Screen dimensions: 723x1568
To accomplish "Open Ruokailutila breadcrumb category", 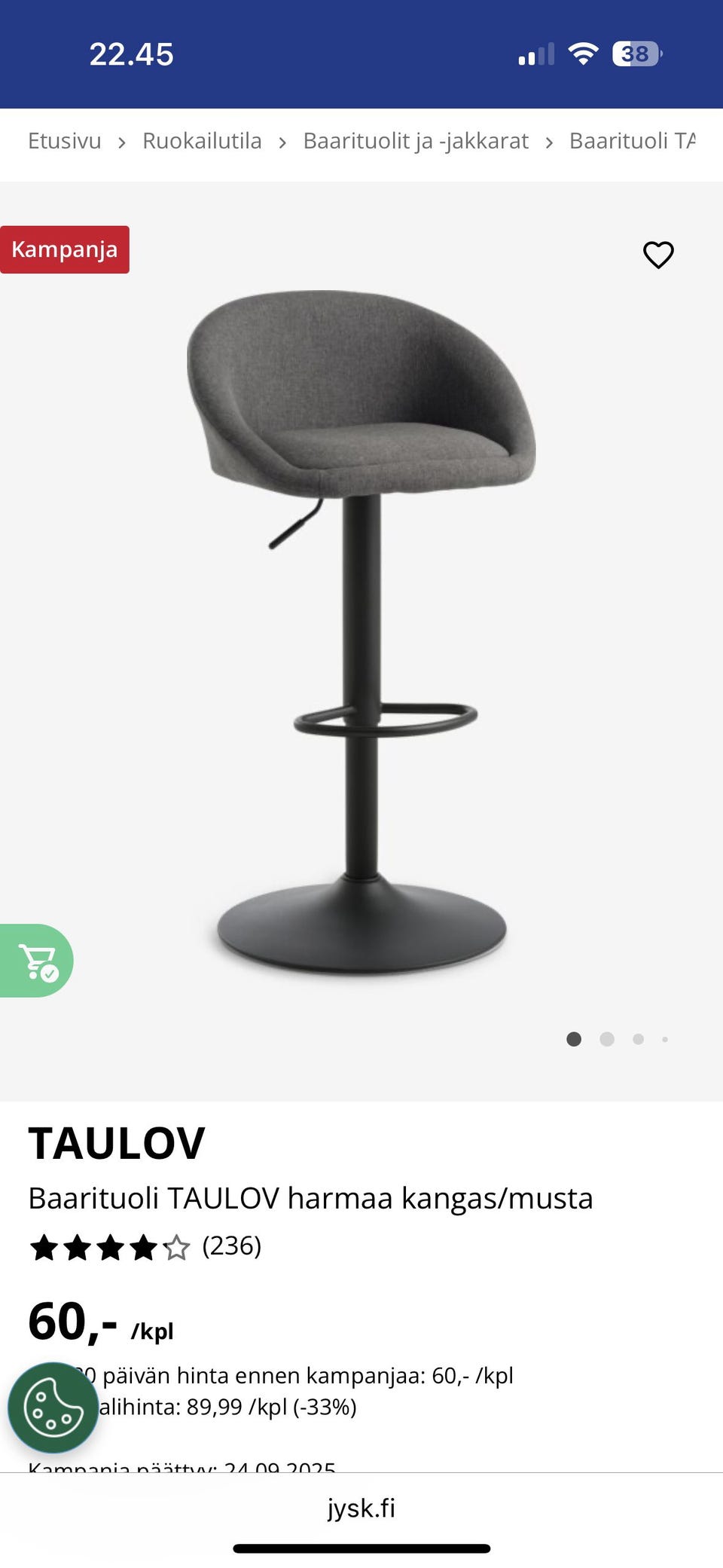I will tap(202, 141).
